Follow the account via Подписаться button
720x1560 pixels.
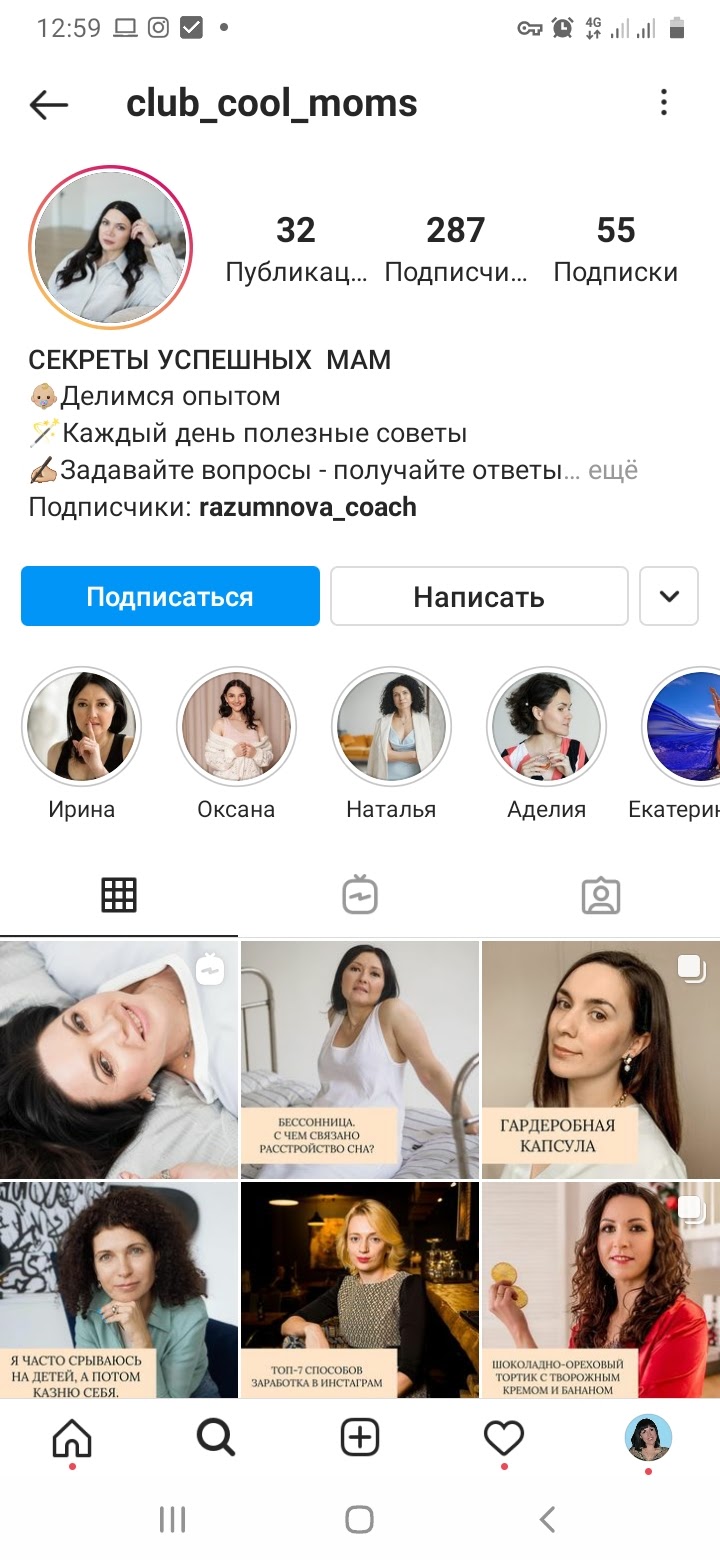tap(169, 596)
